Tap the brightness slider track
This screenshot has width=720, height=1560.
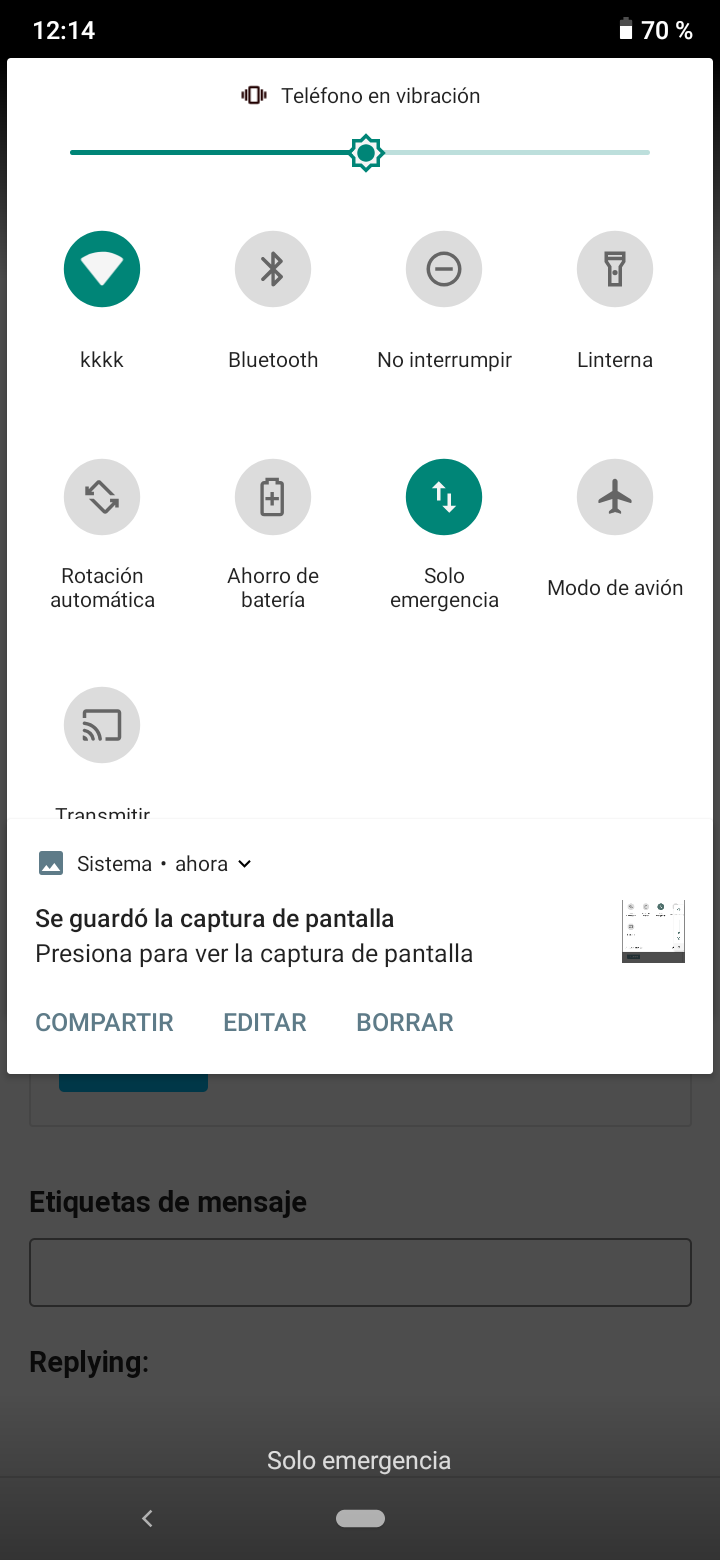point(360,152)
